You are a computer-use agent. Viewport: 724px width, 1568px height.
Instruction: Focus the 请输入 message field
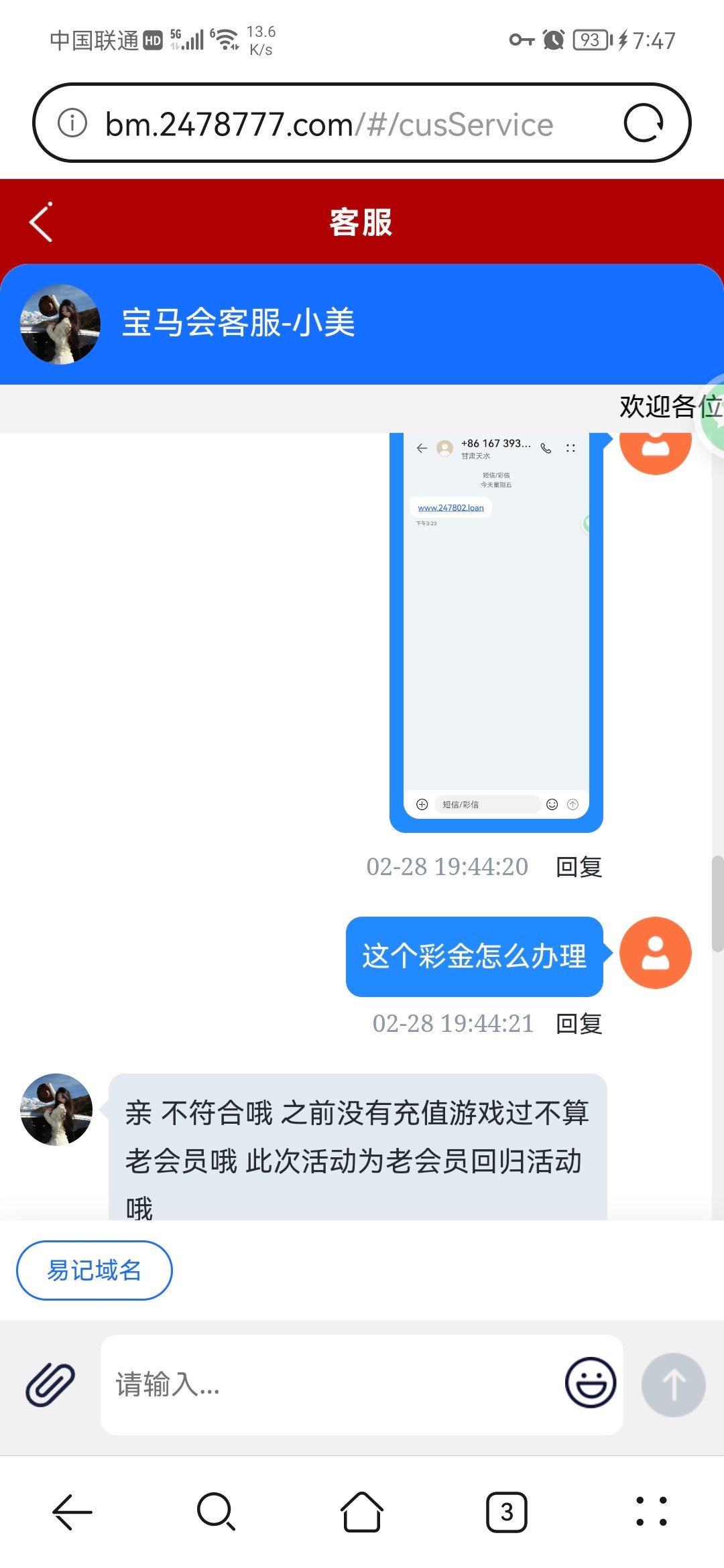click(328, 1384)
